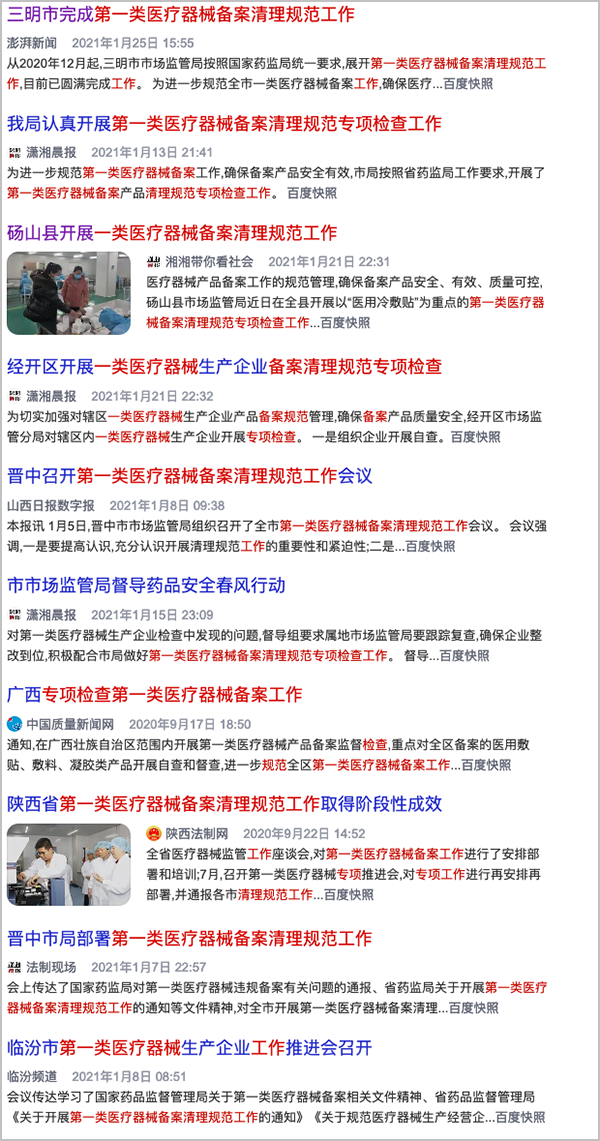Open 陕西省第一类医疗器械备案清理规范工作取得阶段性成效
This screenshot has height=1141, width=600.
click(x=224, y=804)
